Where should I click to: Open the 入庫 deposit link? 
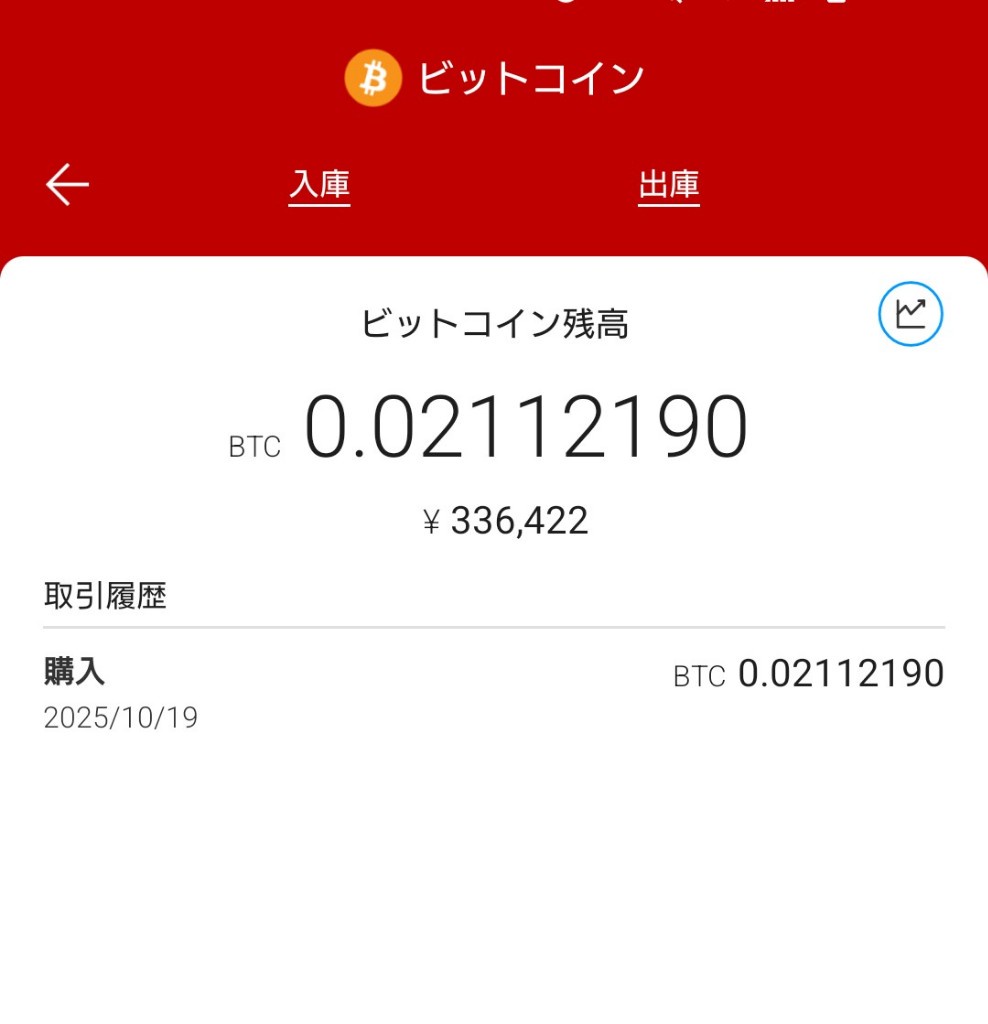319,186
